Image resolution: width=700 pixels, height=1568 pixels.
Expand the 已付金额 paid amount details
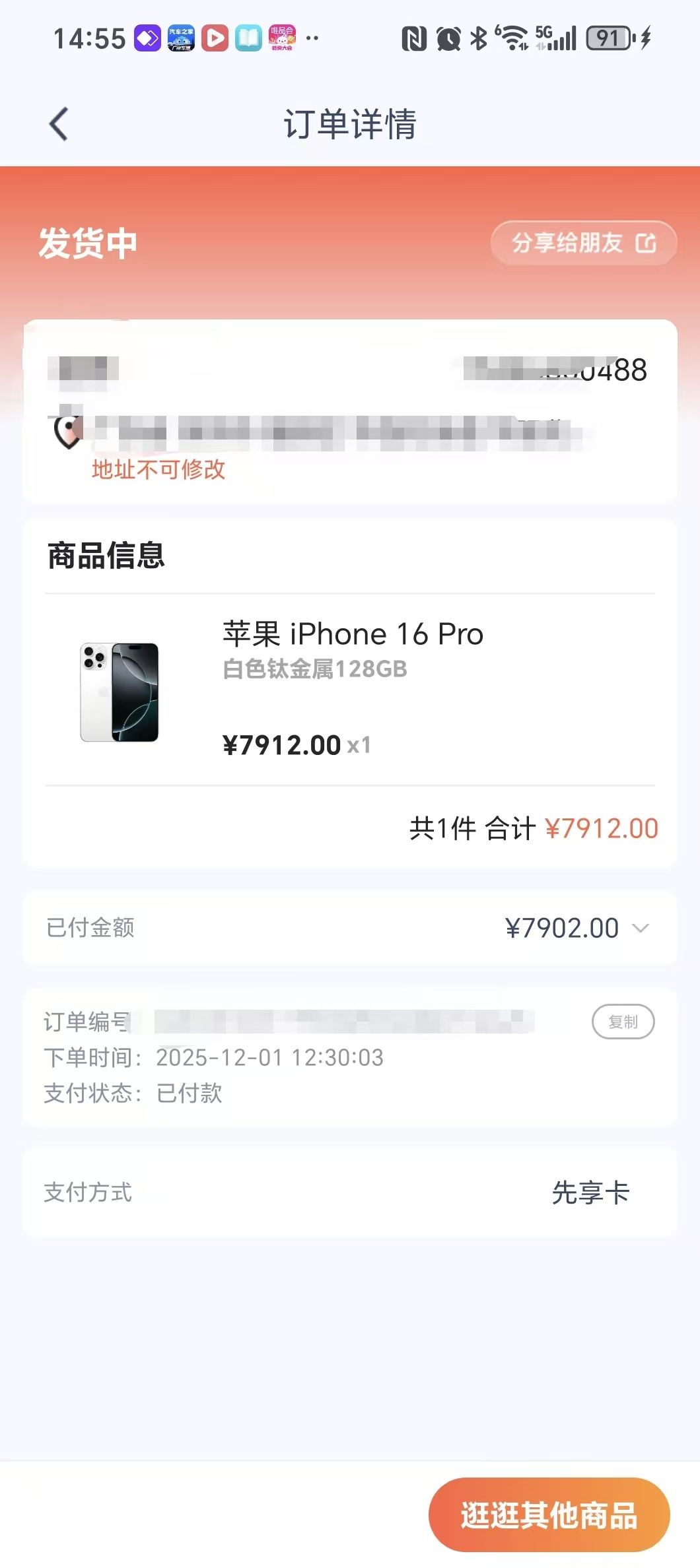(639, 929)
